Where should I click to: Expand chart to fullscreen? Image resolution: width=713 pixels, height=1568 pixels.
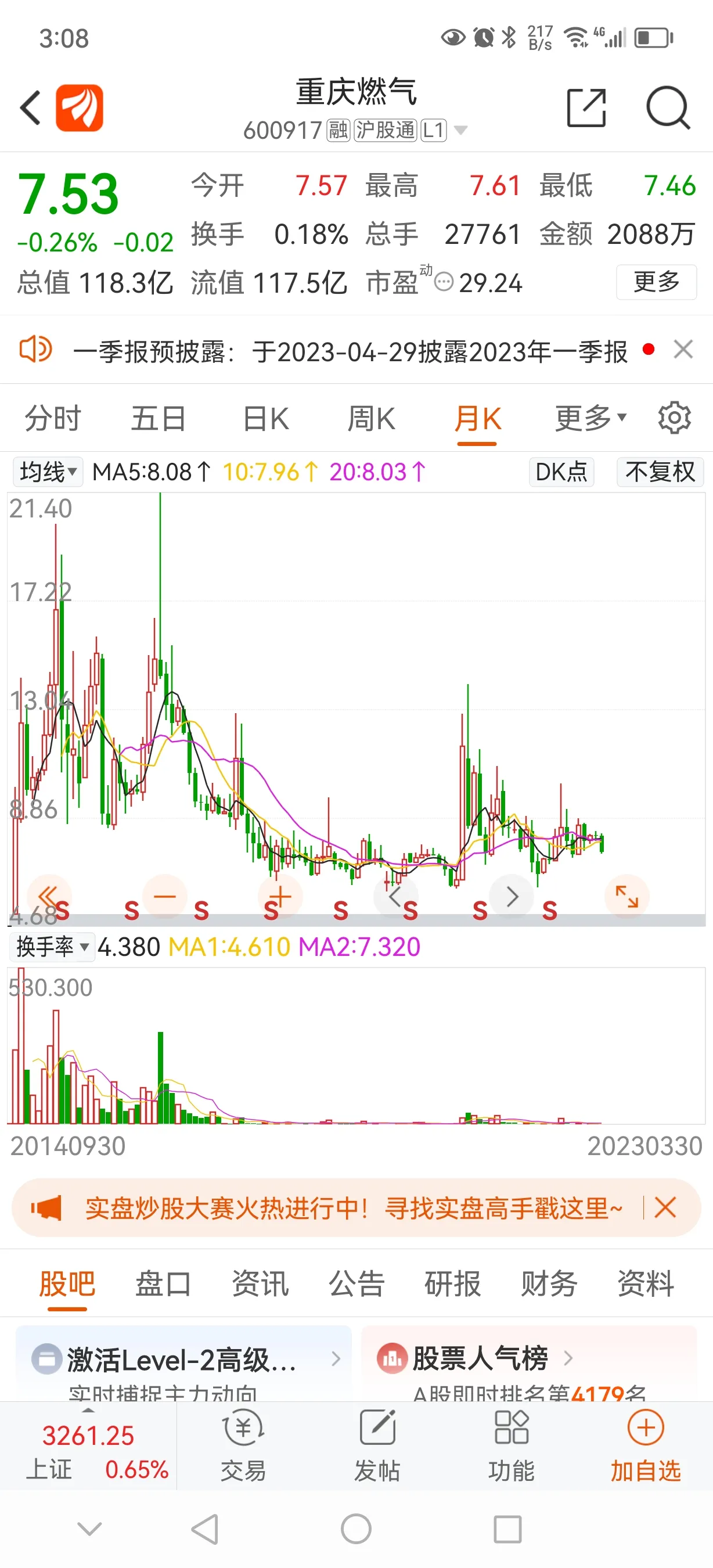pos(626,897)
